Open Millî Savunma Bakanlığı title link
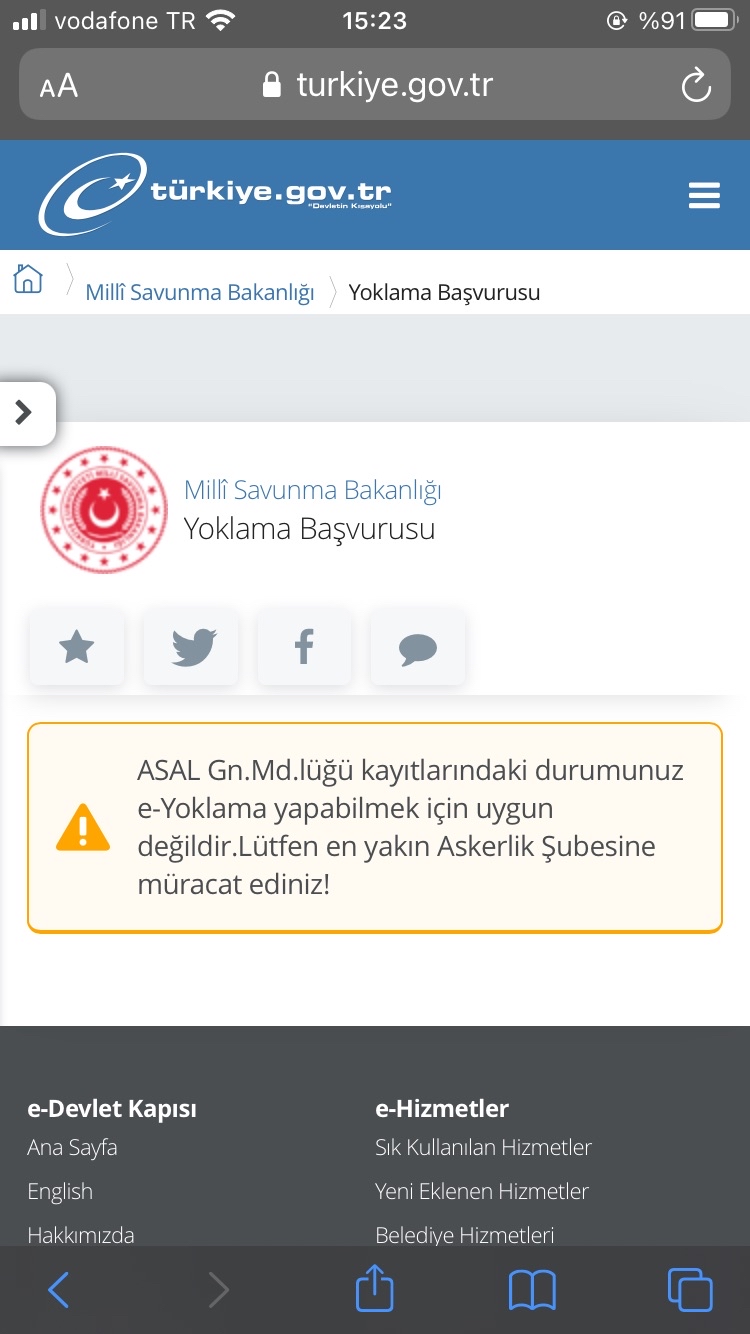The width and height of the screenshot is (750, 1334). (313, 490)
